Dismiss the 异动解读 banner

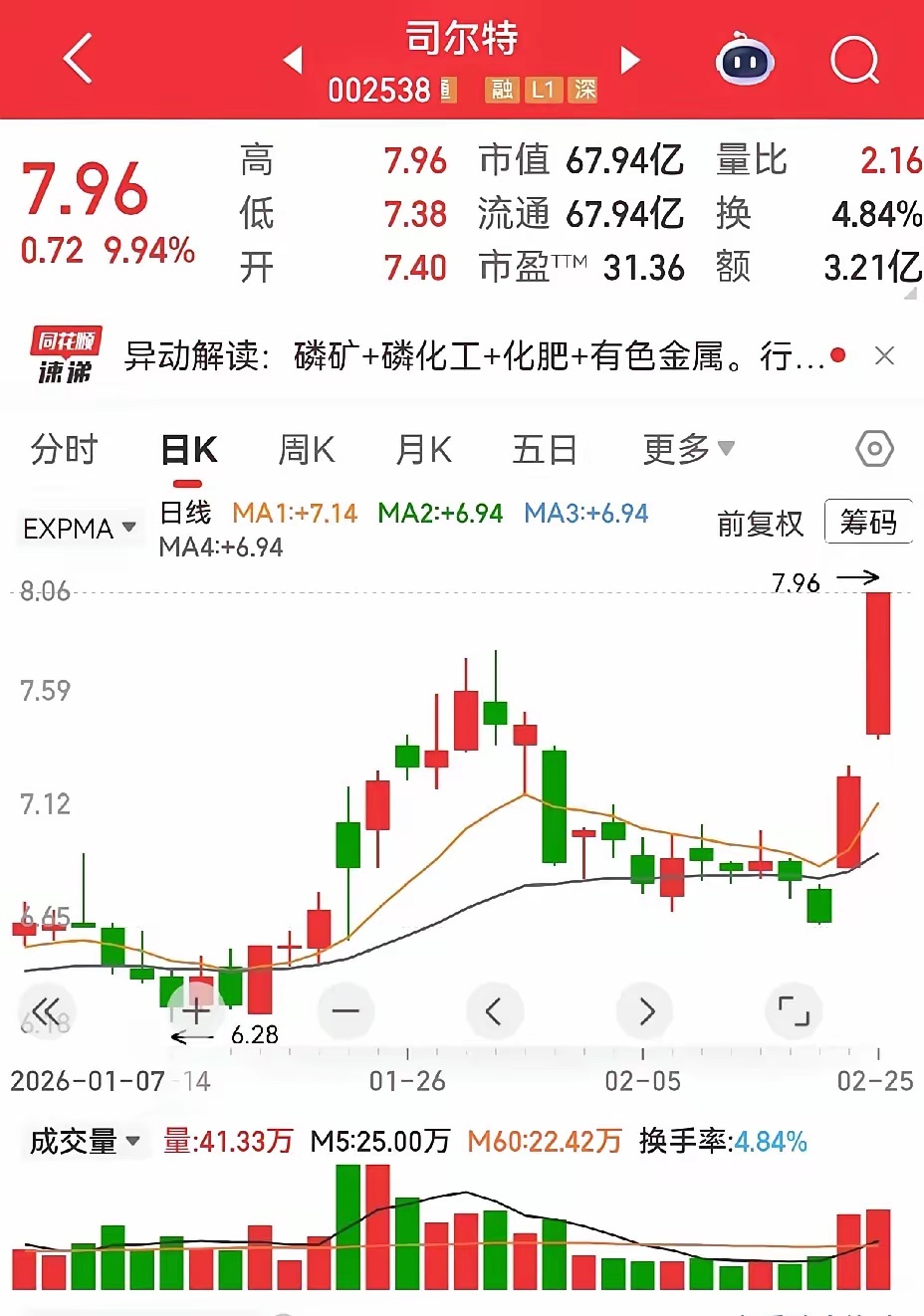pos(884,355)
